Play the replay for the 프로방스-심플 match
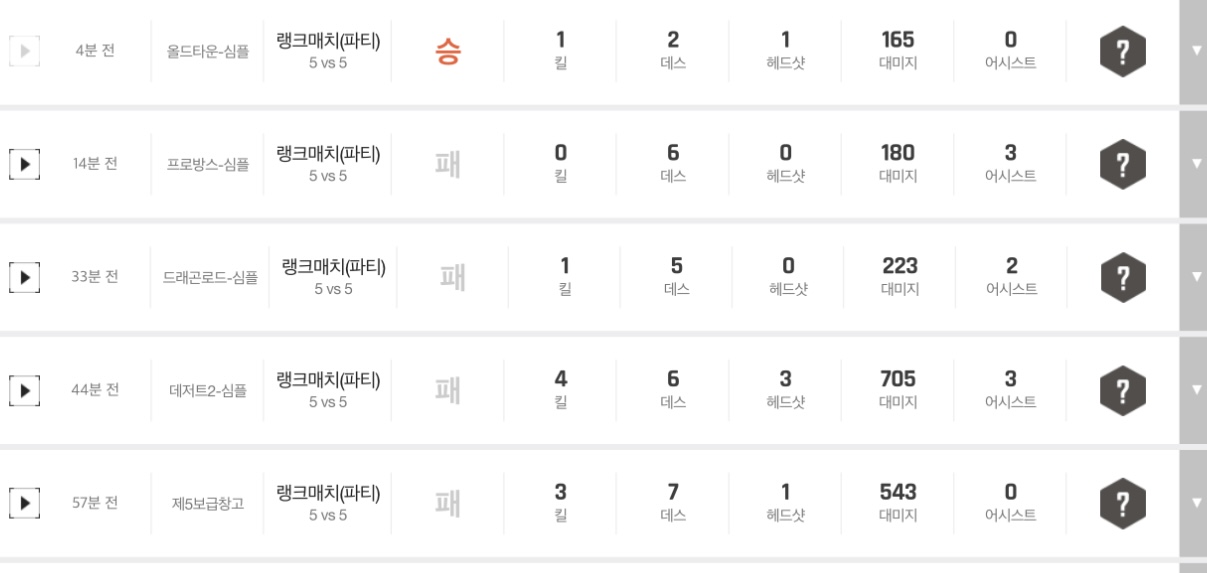 click(24, 164)
